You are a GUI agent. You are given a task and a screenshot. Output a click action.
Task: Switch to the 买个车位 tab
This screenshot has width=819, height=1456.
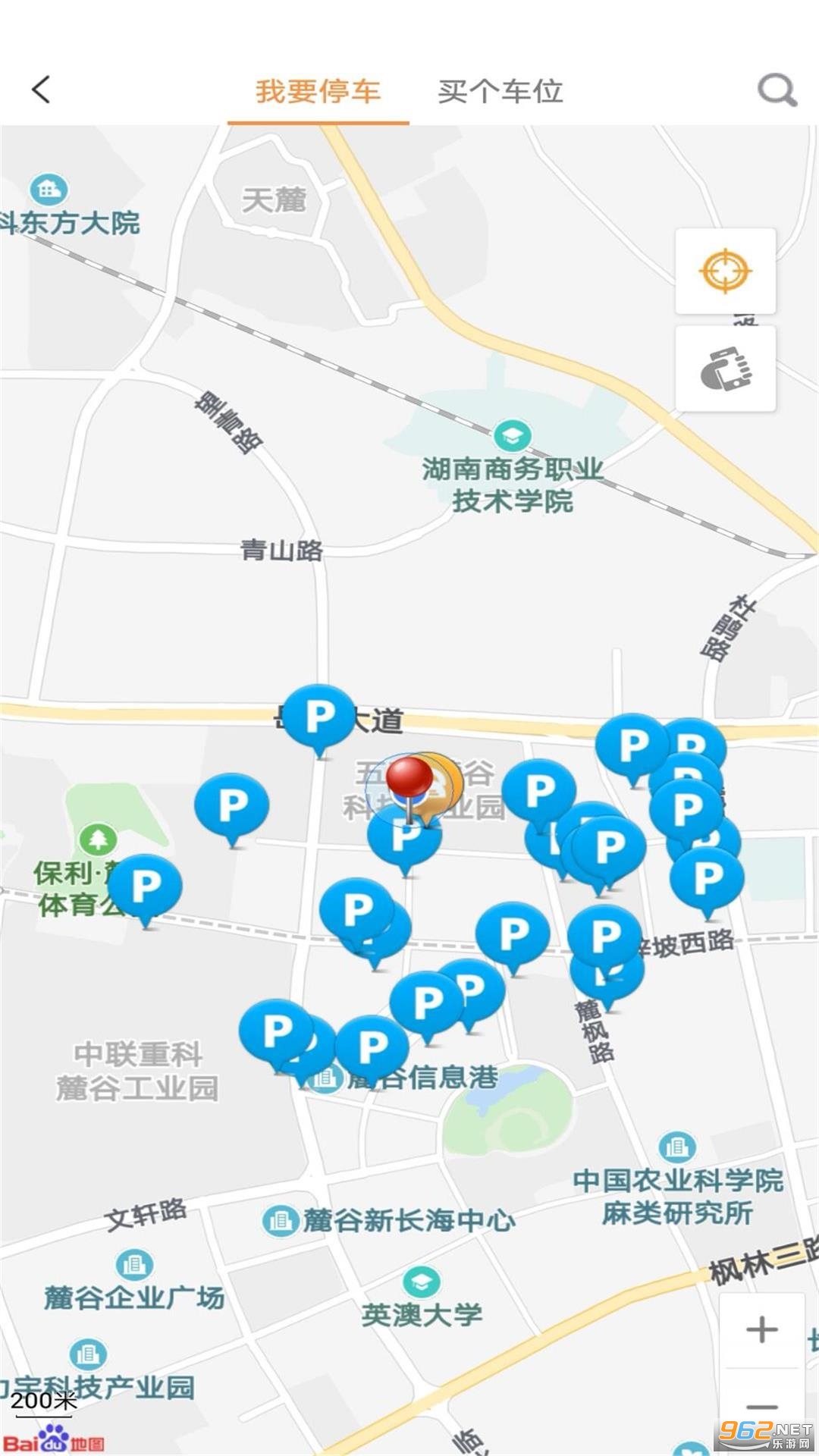point(500,92)
